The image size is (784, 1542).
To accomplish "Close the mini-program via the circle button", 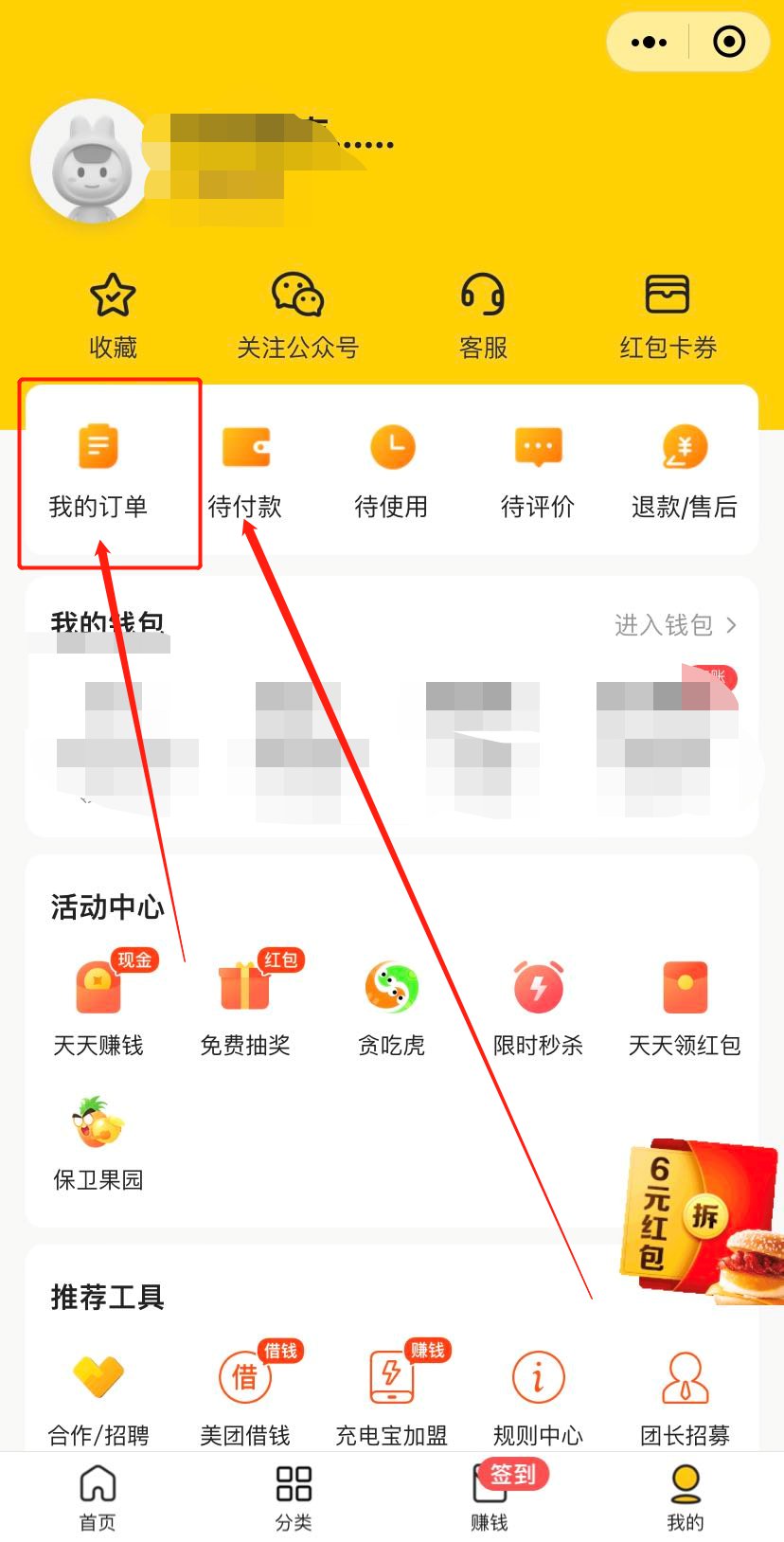I will [728, 42].
